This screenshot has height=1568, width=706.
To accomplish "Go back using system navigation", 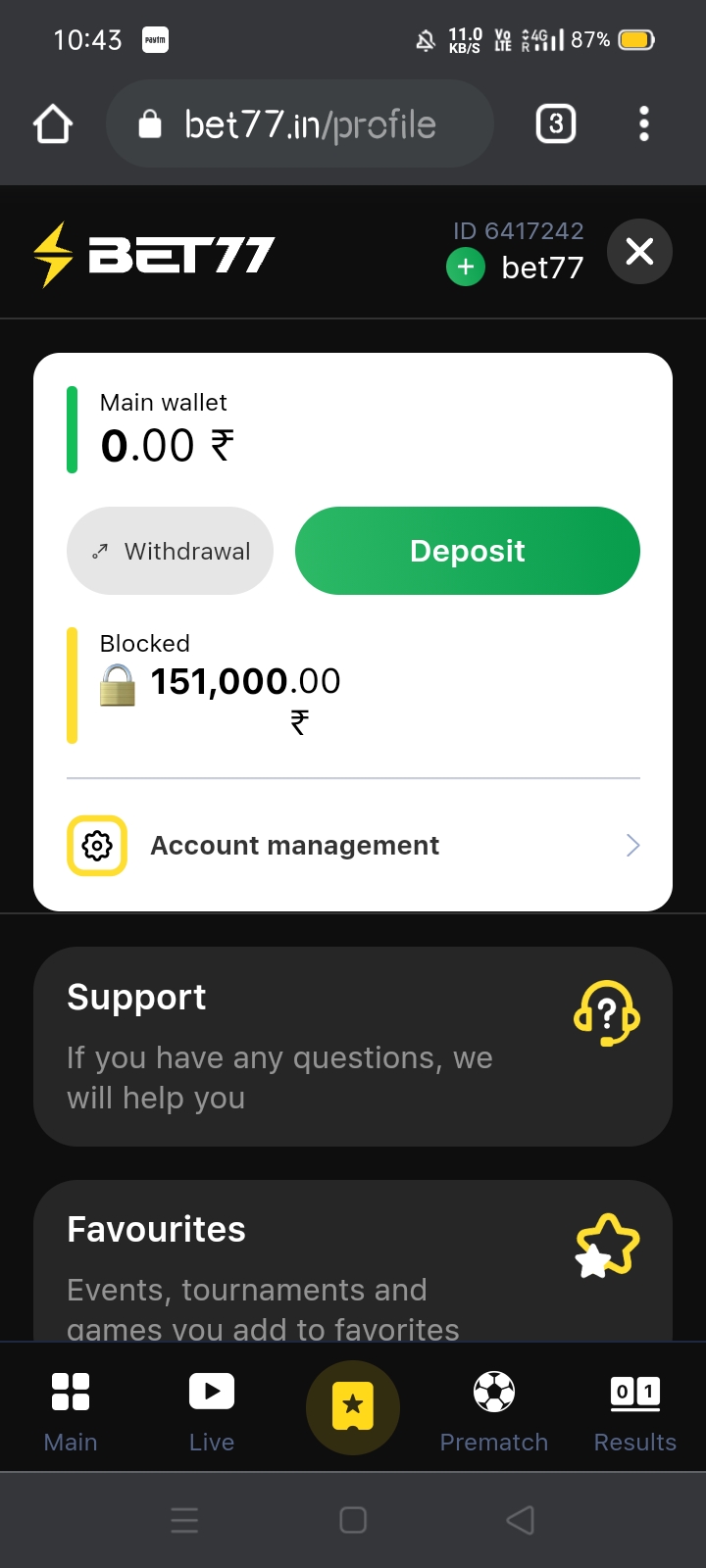I will 520,1520.
